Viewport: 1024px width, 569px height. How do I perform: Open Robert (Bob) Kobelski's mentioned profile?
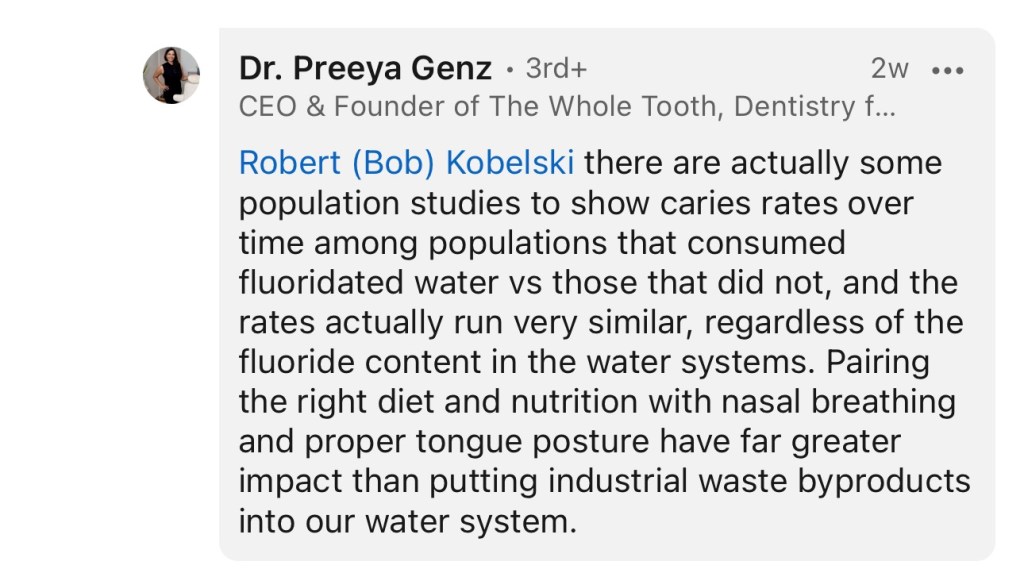(x=406, y=162)
